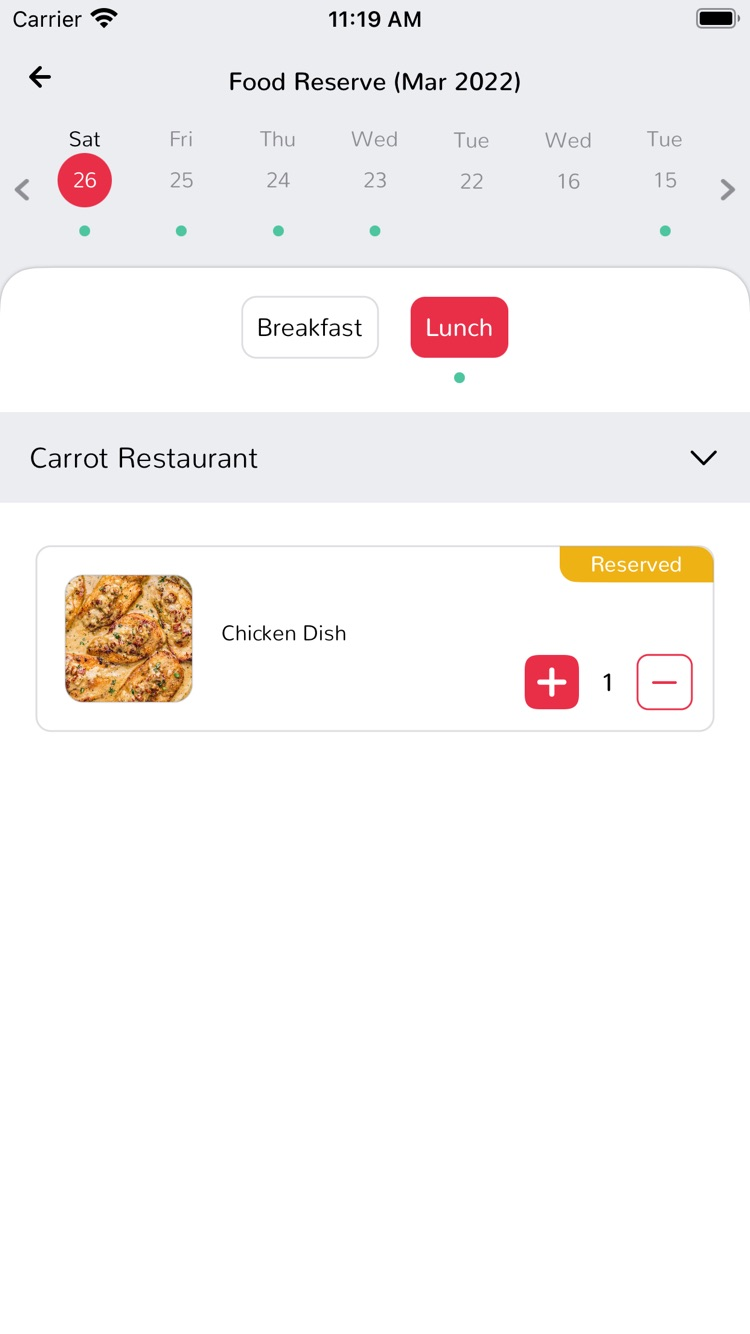The height and width of the screenshot is (1334, 750).
Task: Select Saturday 26 on the date strip
Action: 85,180
